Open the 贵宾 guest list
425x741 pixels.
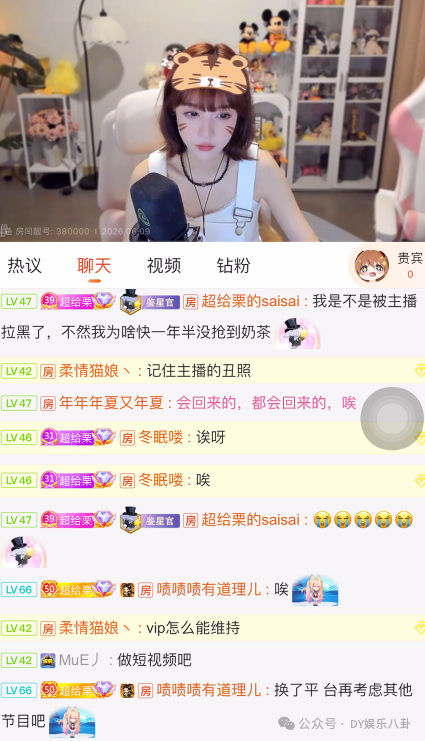[387, 266]
